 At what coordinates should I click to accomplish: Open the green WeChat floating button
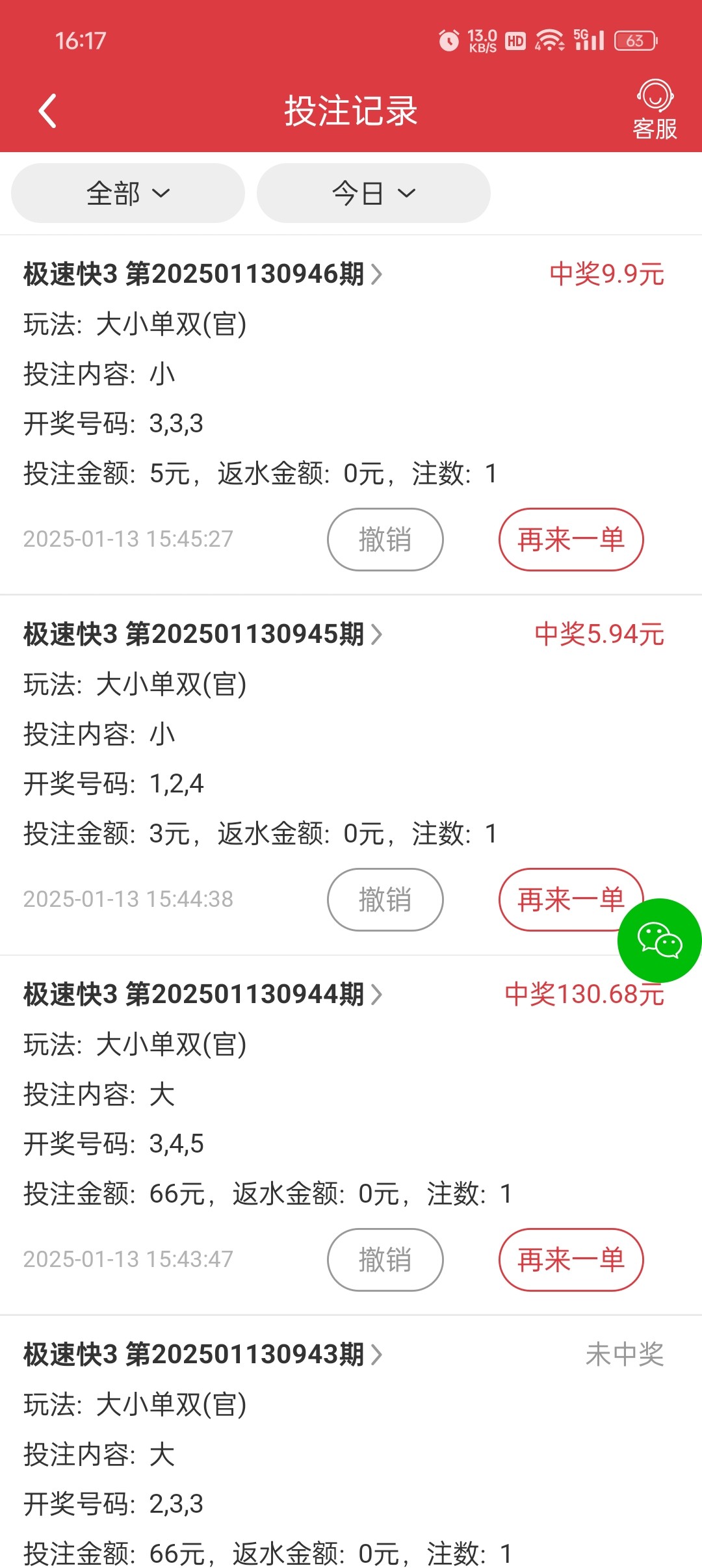click(x=659, y=941)
